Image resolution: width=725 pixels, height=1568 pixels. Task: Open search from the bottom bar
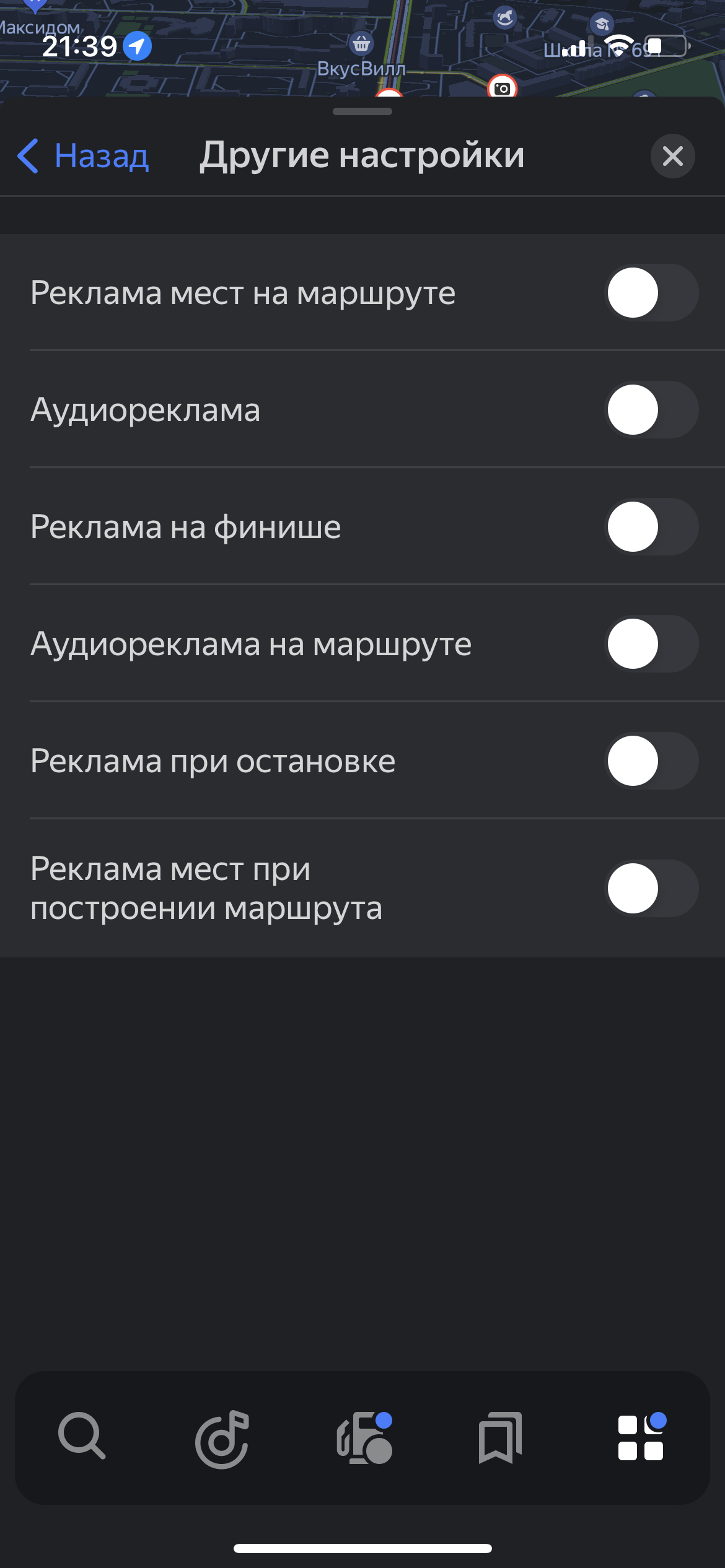82,1437
